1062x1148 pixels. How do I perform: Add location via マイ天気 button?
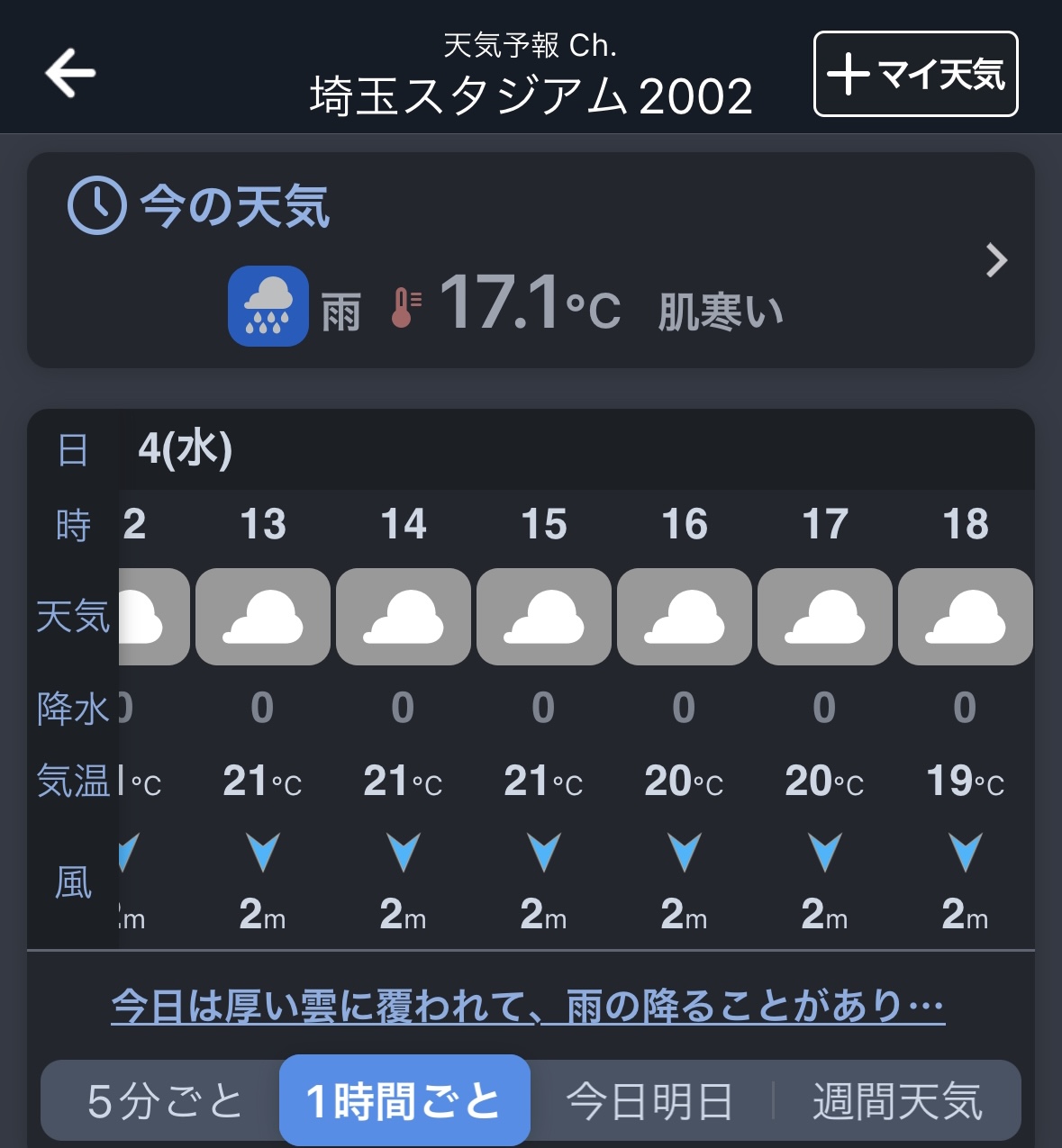click(x=915, y=74)
